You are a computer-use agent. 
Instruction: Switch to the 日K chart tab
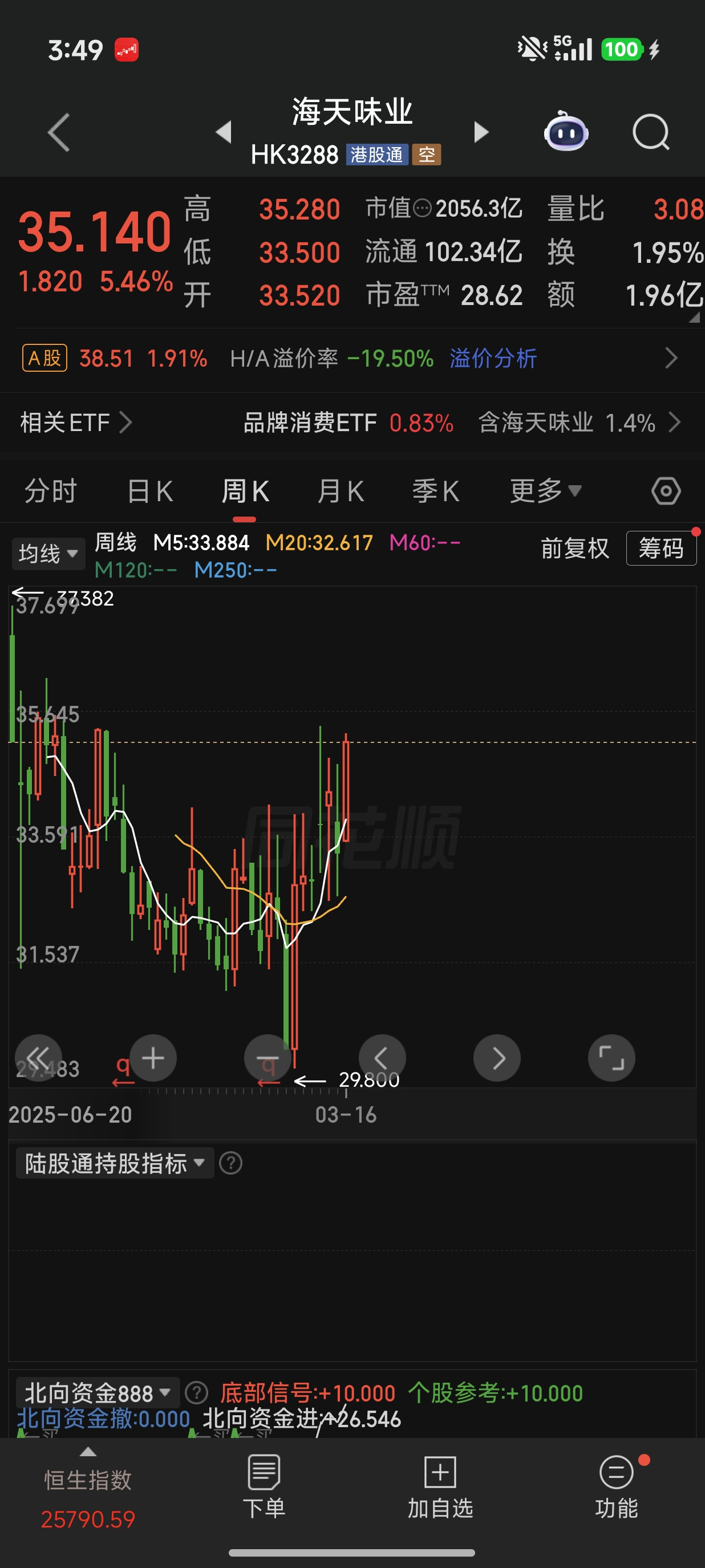tap(150, 491)
